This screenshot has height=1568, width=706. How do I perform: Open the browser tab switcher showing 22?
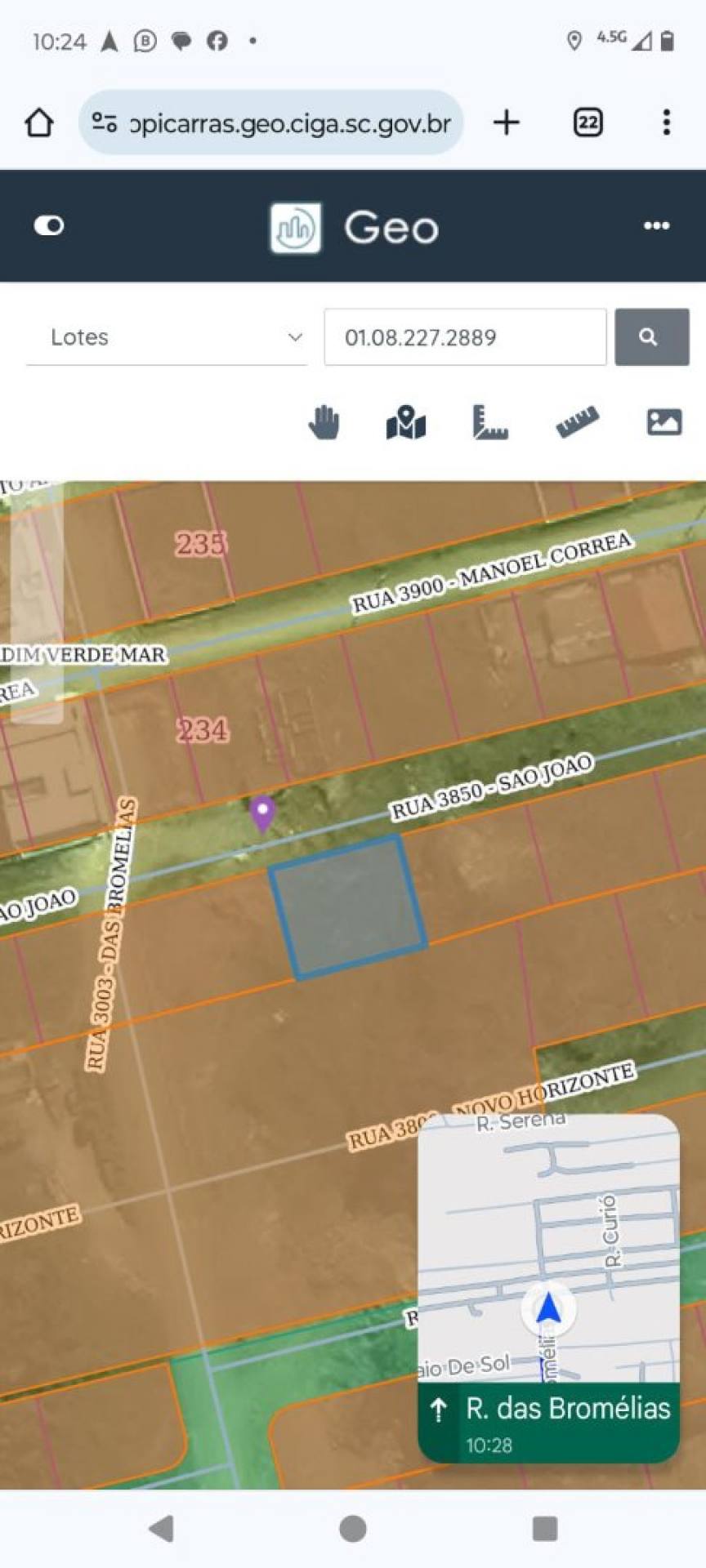coord(587,122)
